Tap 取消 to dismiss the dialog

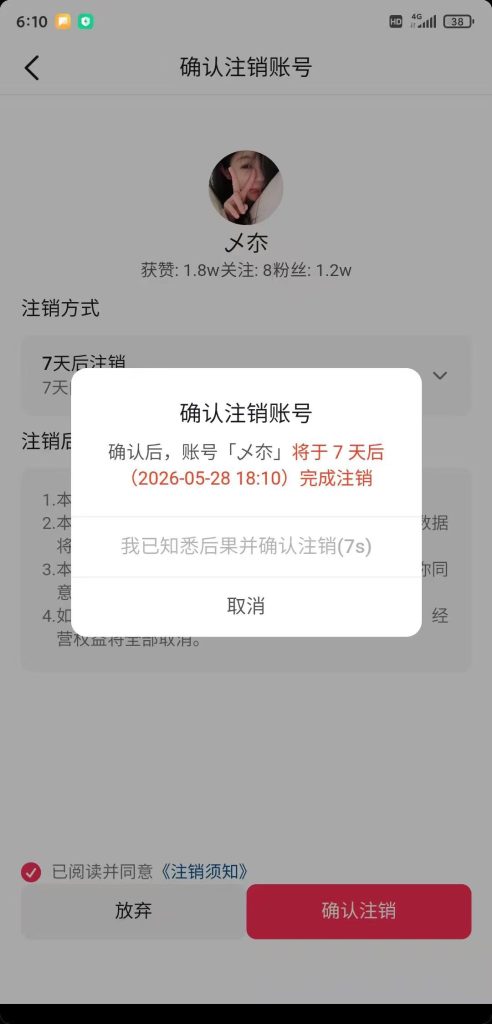[246, 606]
